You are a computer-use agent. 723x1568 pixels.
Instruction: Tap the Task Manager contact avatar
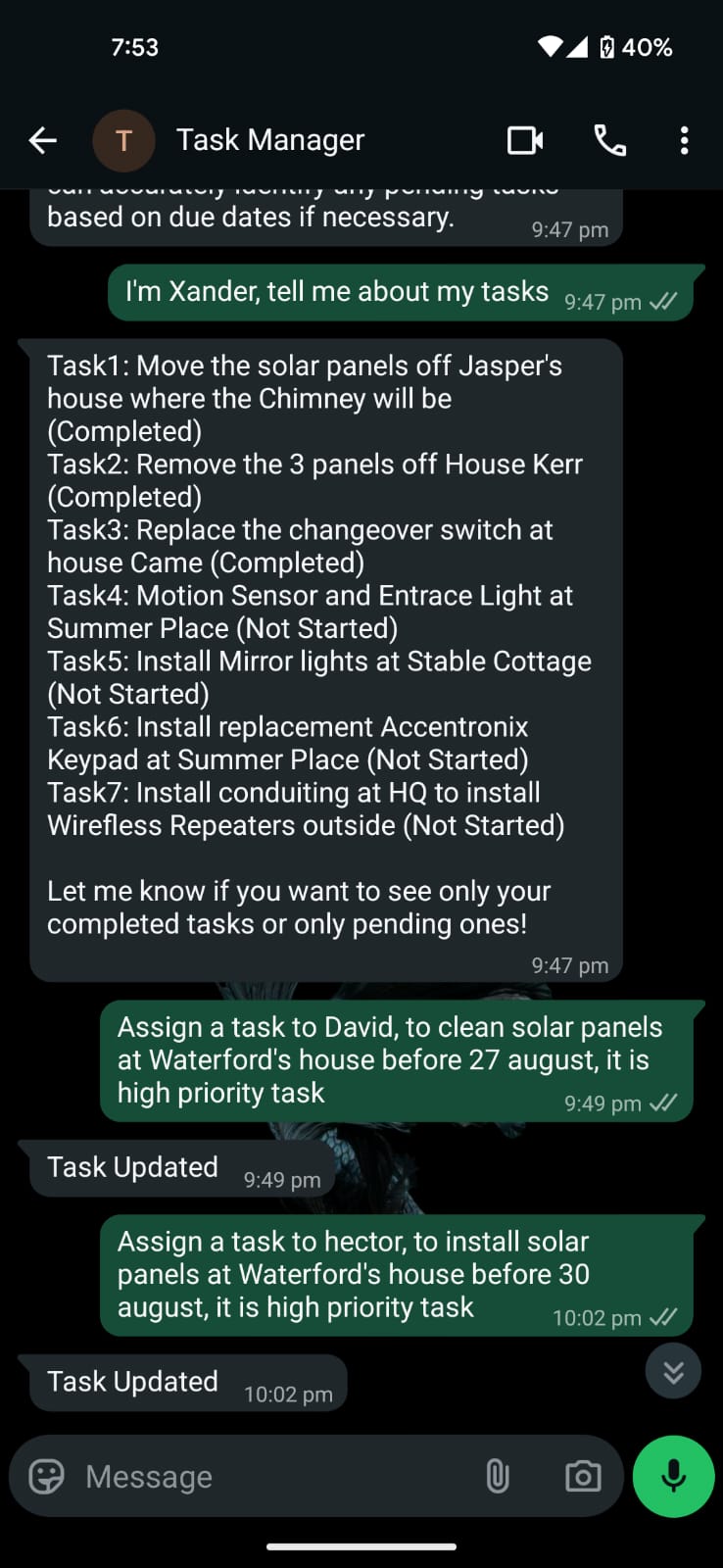coord(123,140)
